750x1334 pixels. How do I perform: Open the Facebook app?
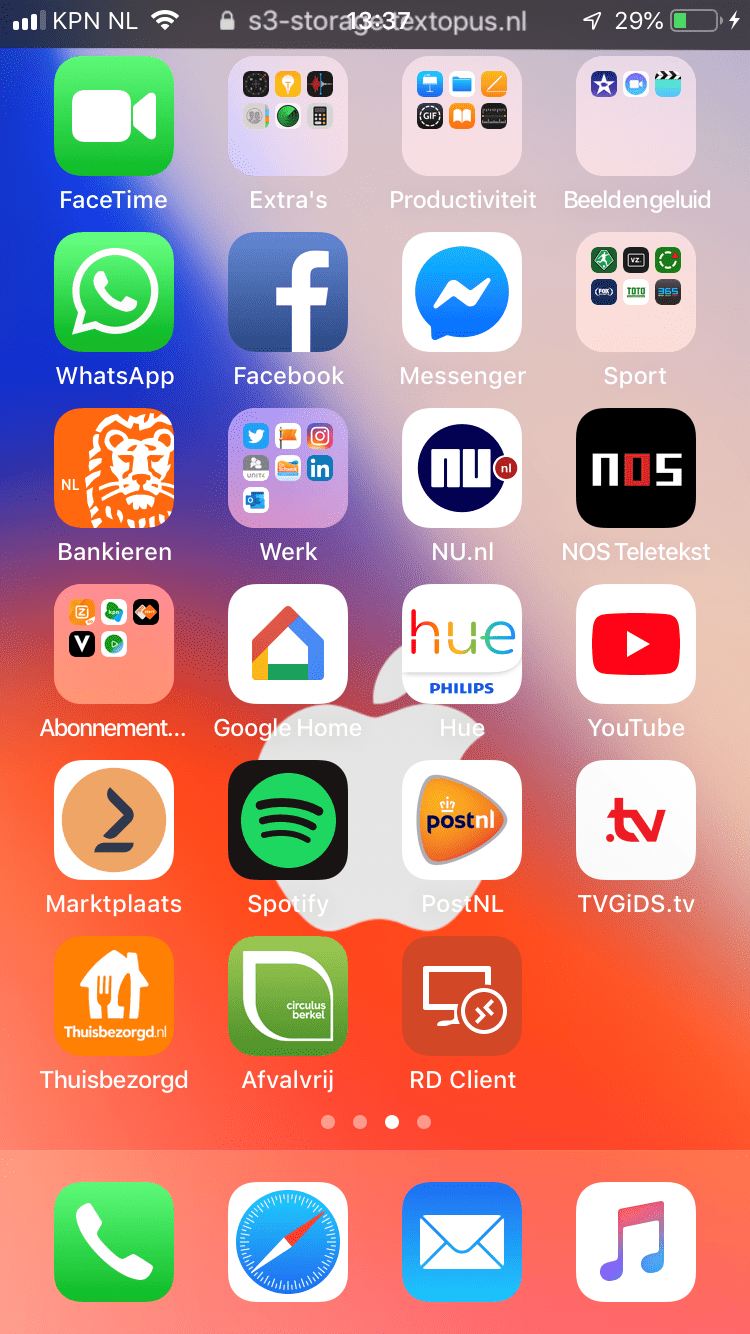(x=287, y=292)
